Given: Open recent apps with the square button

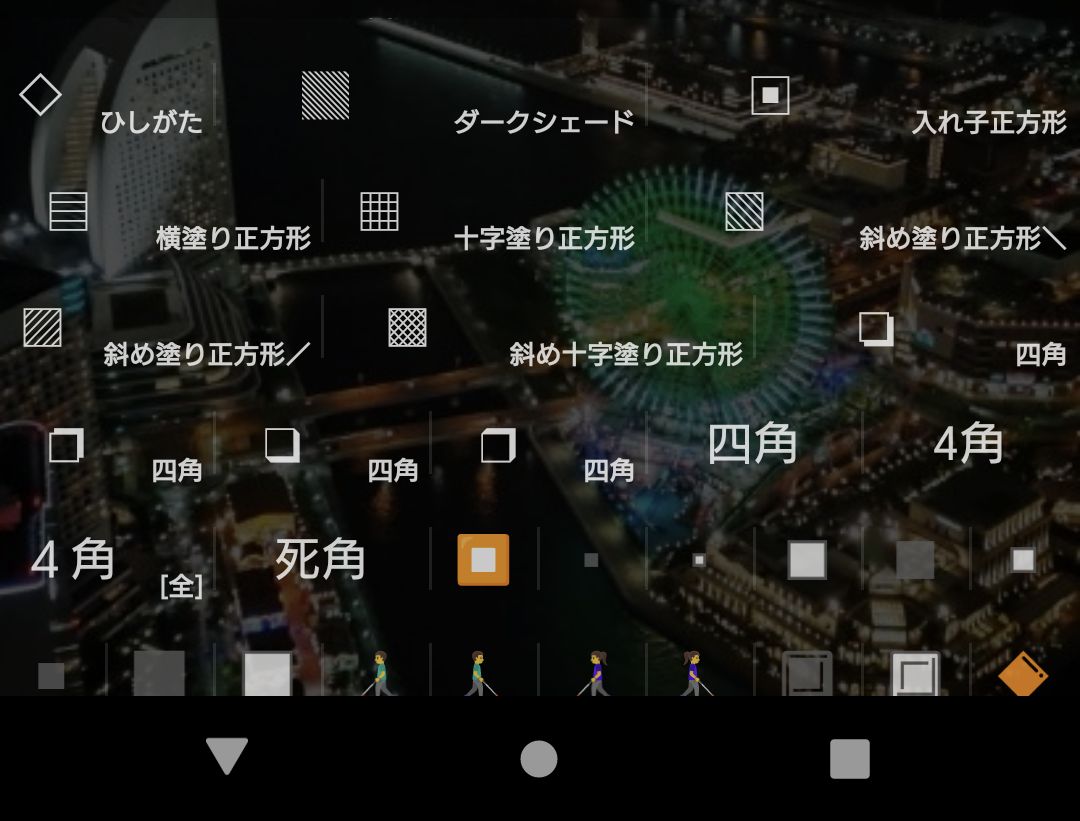Looking at the screenshot, I should point(850,759).
